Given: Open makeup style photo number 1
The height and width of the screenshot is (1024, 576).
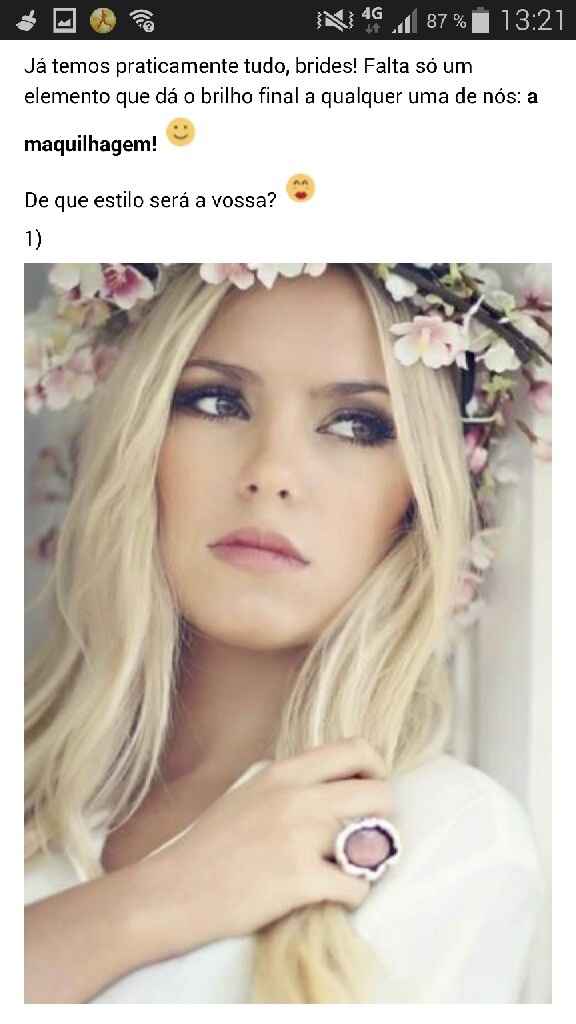Looking at the screenshot, I should click(288, 633).
